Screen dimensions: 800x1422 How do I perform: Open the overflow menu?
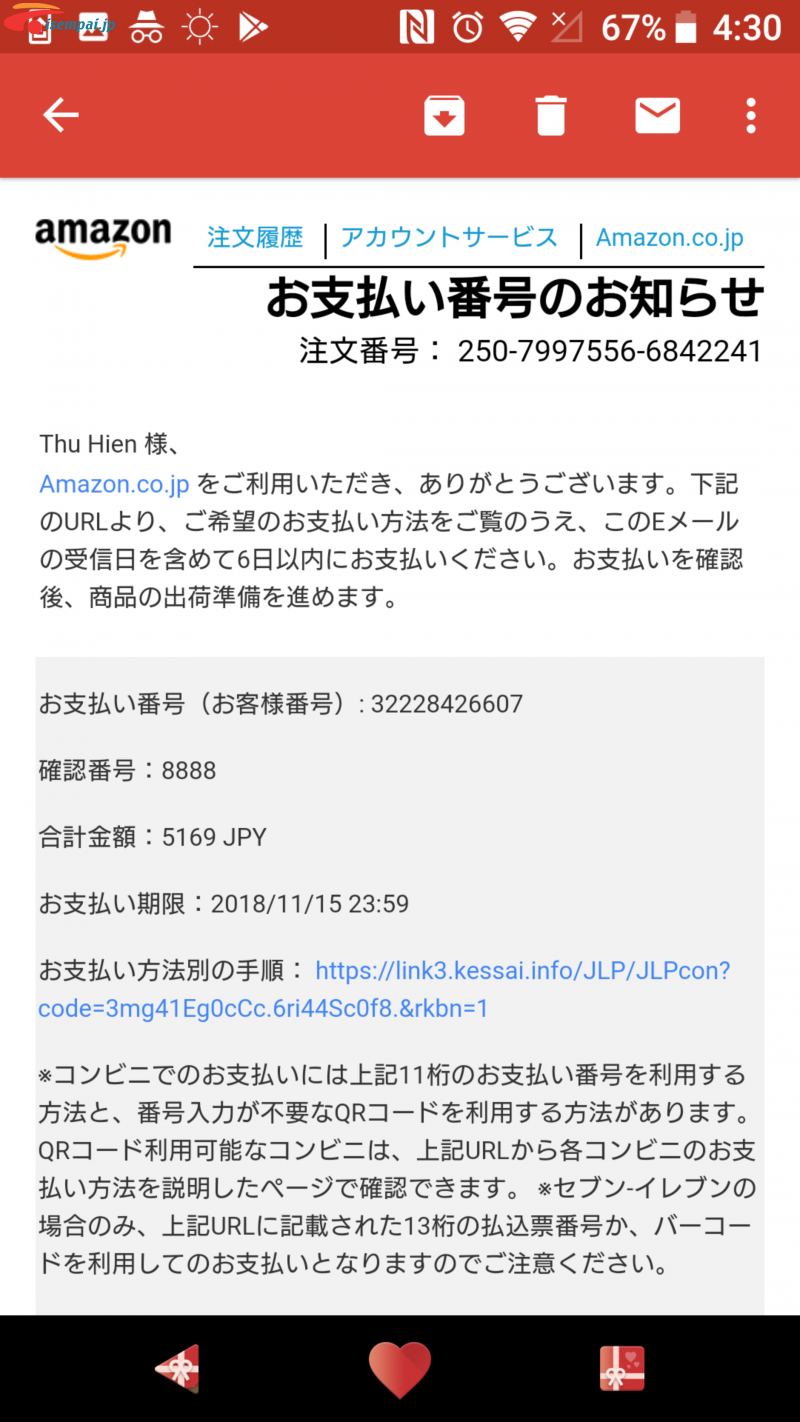click(x=751, y=116)
